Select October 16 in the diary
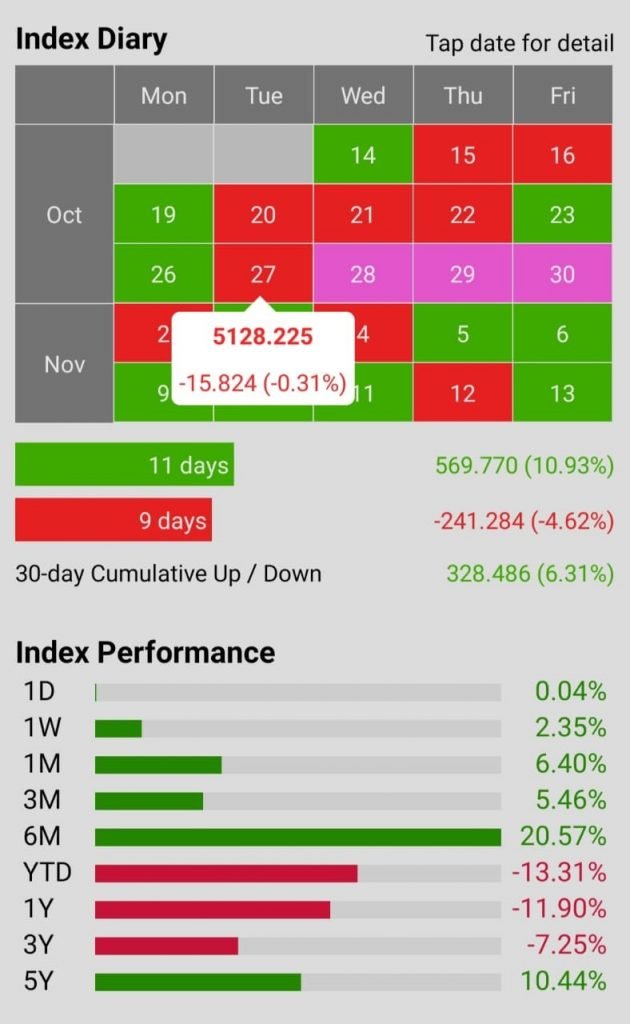This screenshot has width=630, height=1024. [562, 155]
